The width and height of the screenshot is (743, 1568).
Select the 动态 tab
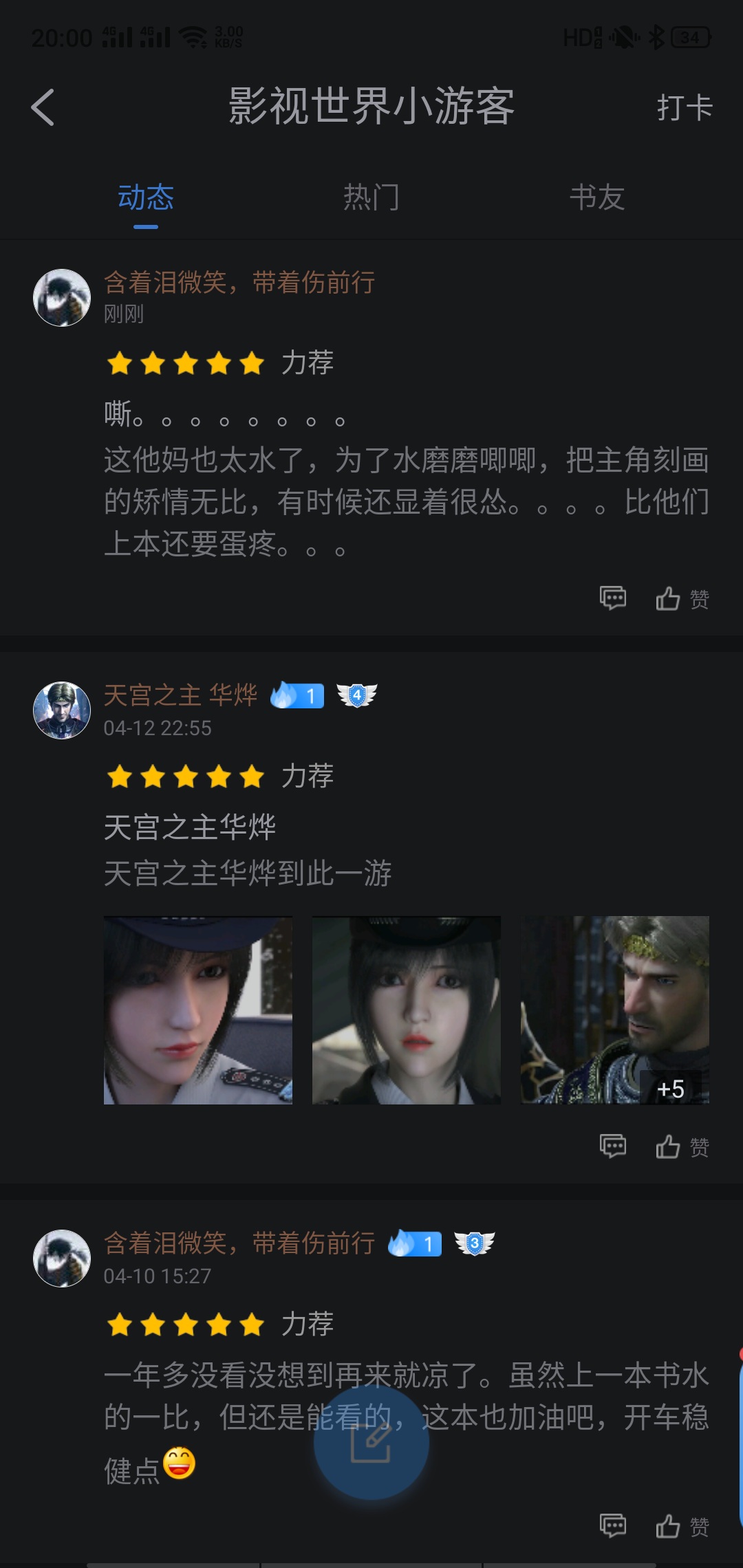(146, 198)
